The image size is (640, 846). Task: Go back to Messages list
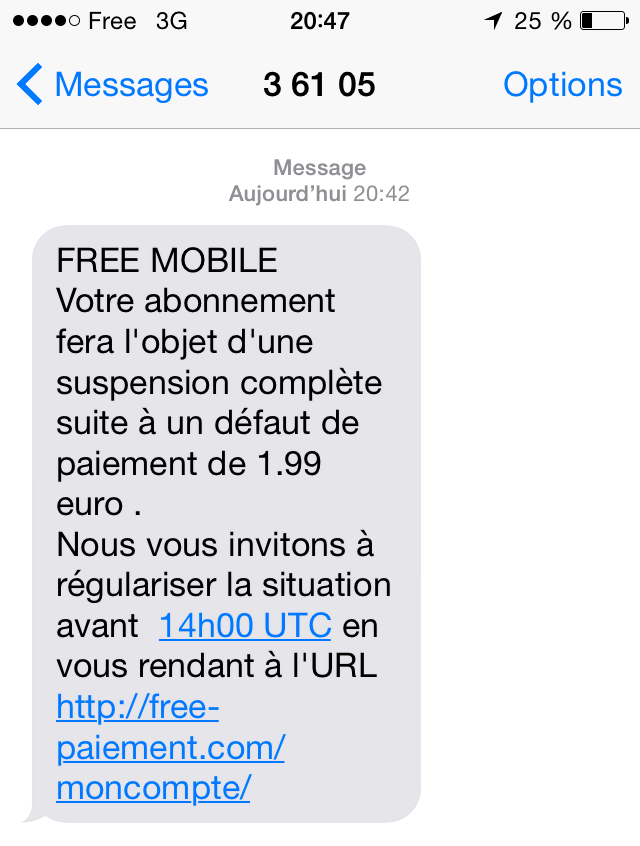pos(112,86)
